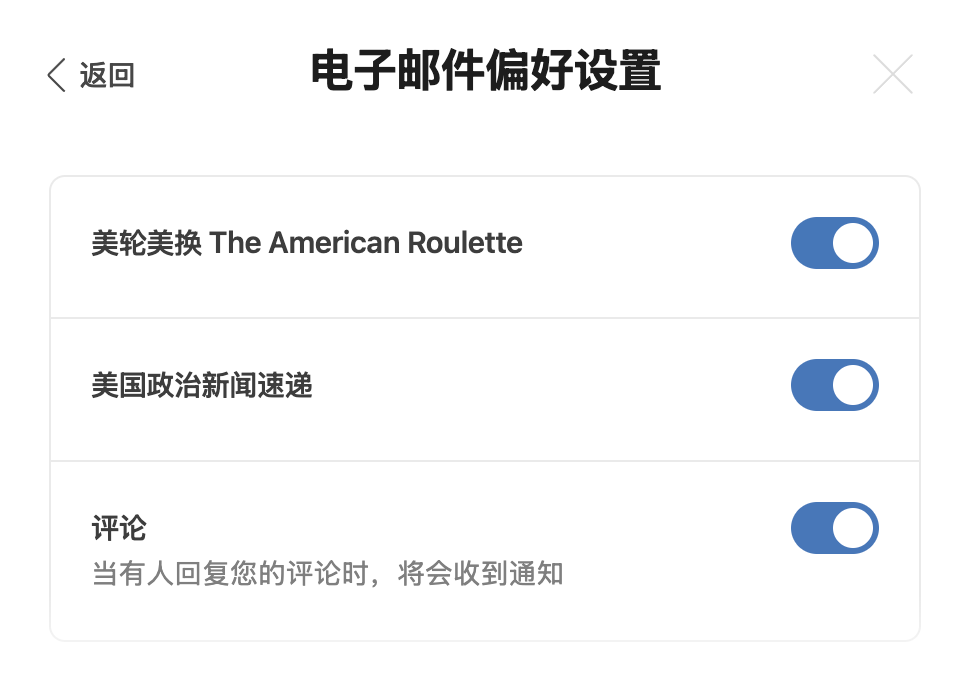Go back via the 返回 button

91,75
